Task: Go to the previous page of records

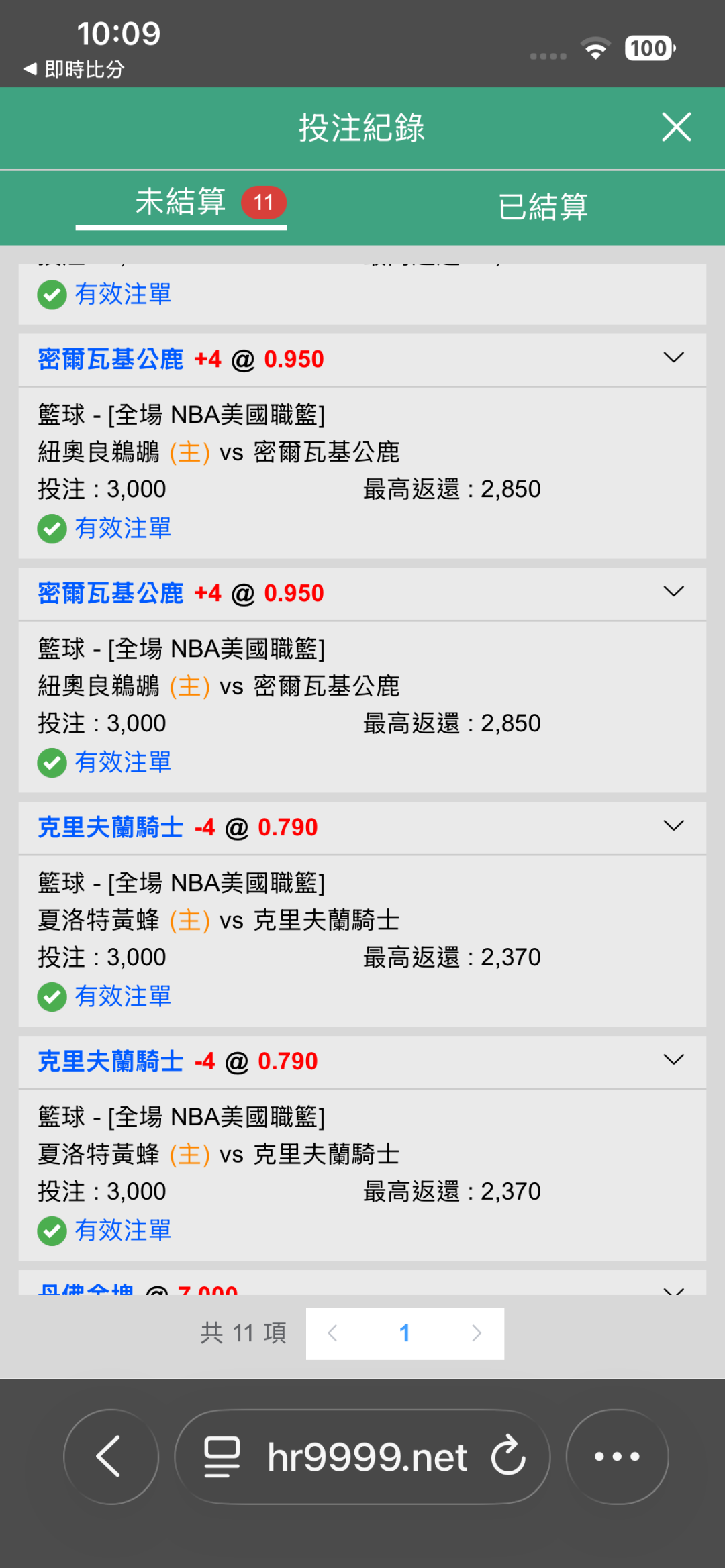Action: tap(332, 1333)
